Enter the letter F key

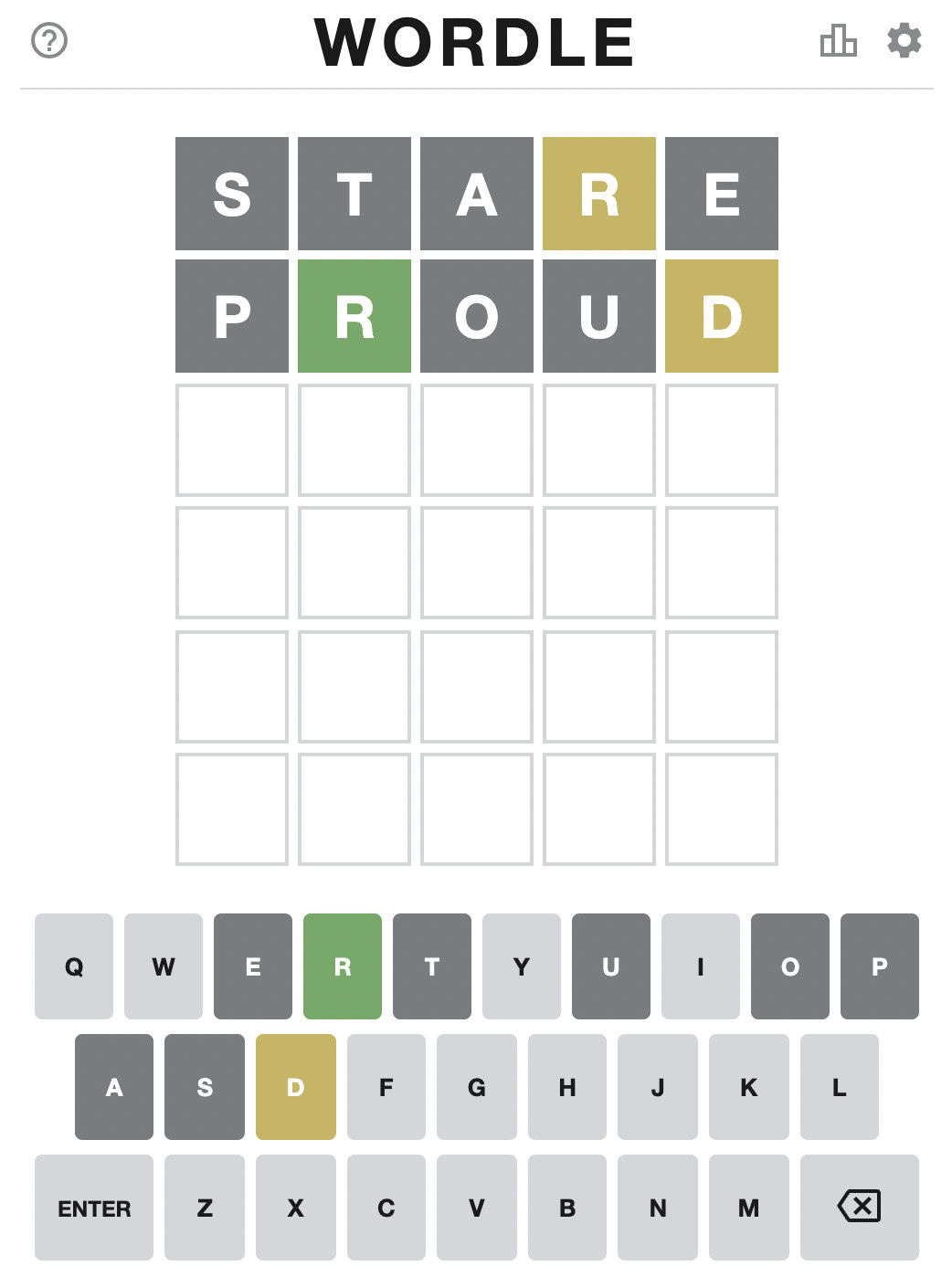pos(386,1087)
